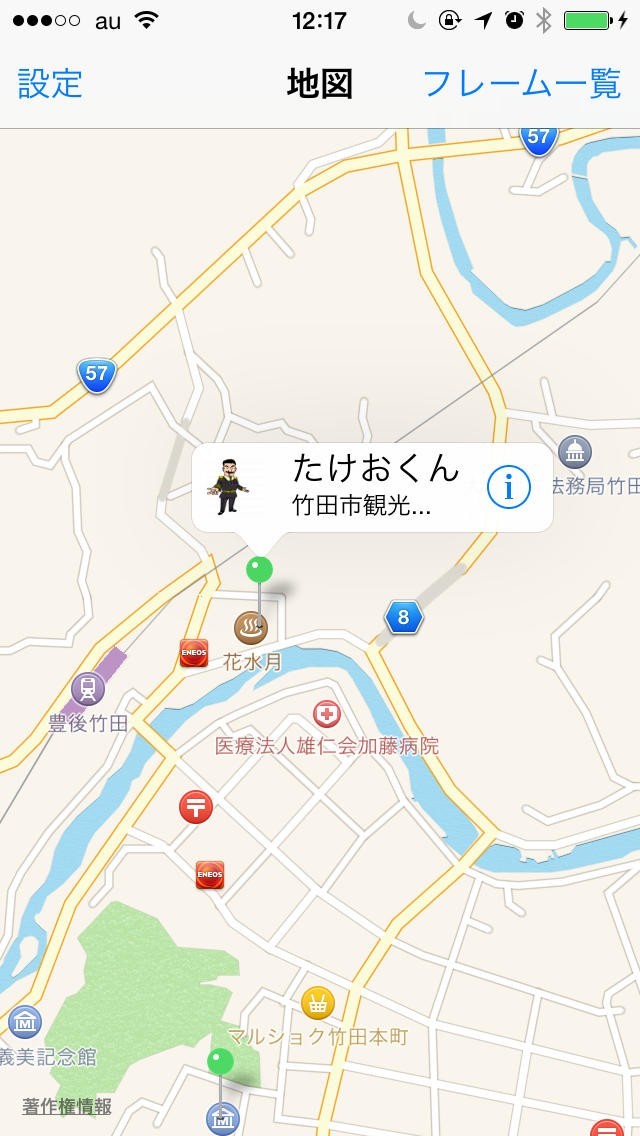Open 設定 in the navigation bar
Viewport: 640px width, 1136px height.
pyautogui.click(x=50, y=84)
